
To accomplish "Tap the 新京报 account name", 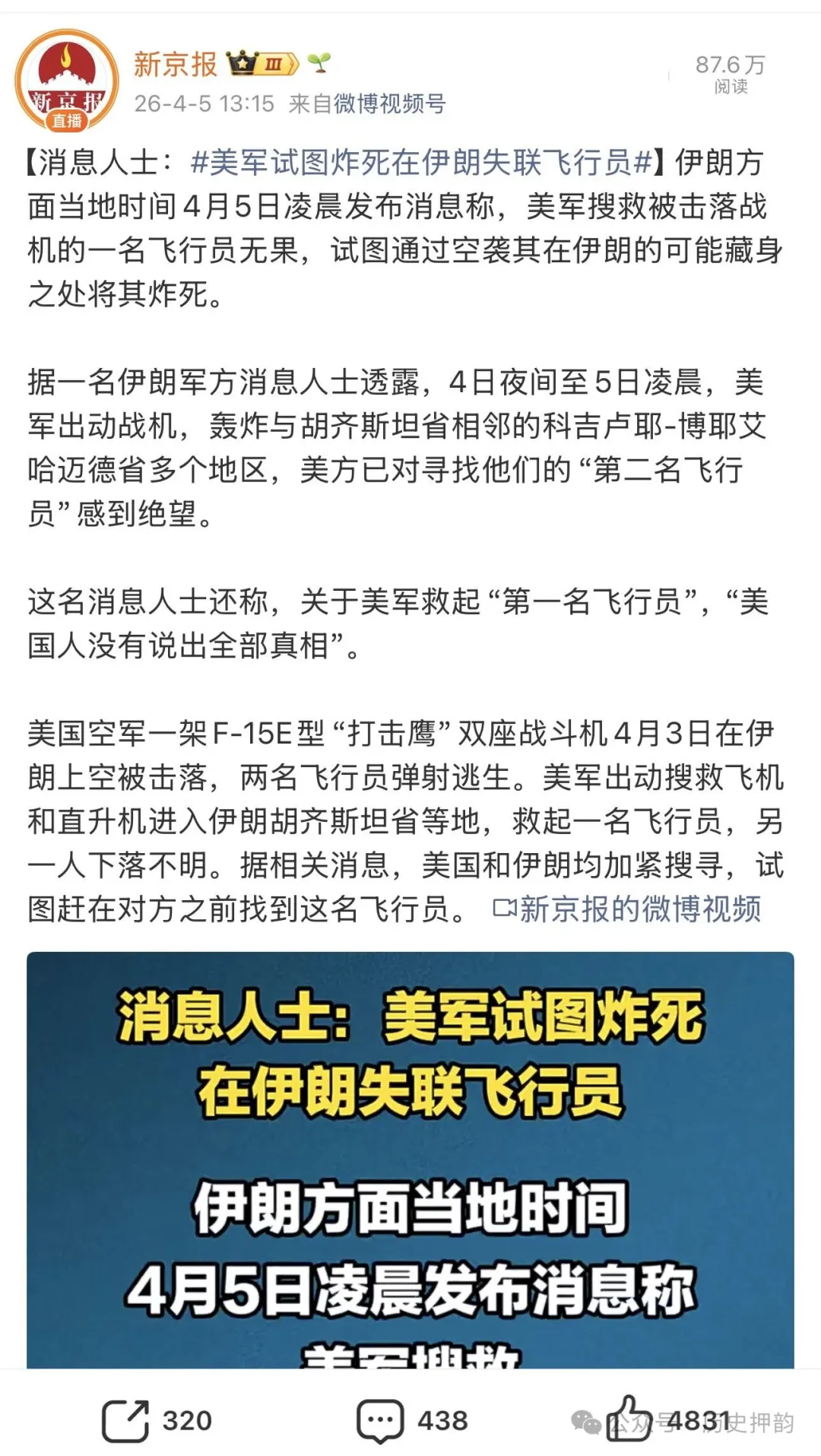I will tap(176, 65).
